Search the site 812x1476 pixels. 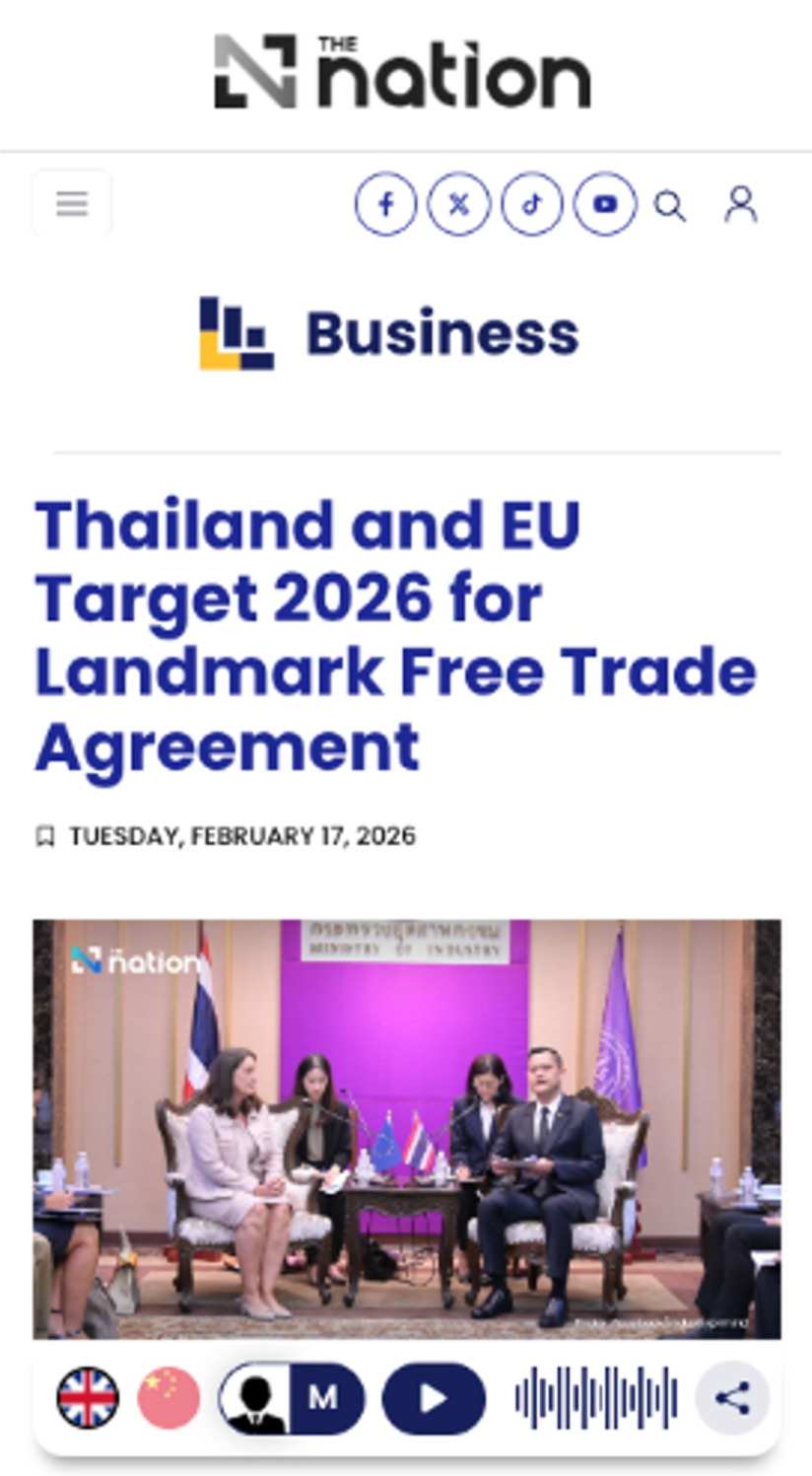click(x=670, y=206)
